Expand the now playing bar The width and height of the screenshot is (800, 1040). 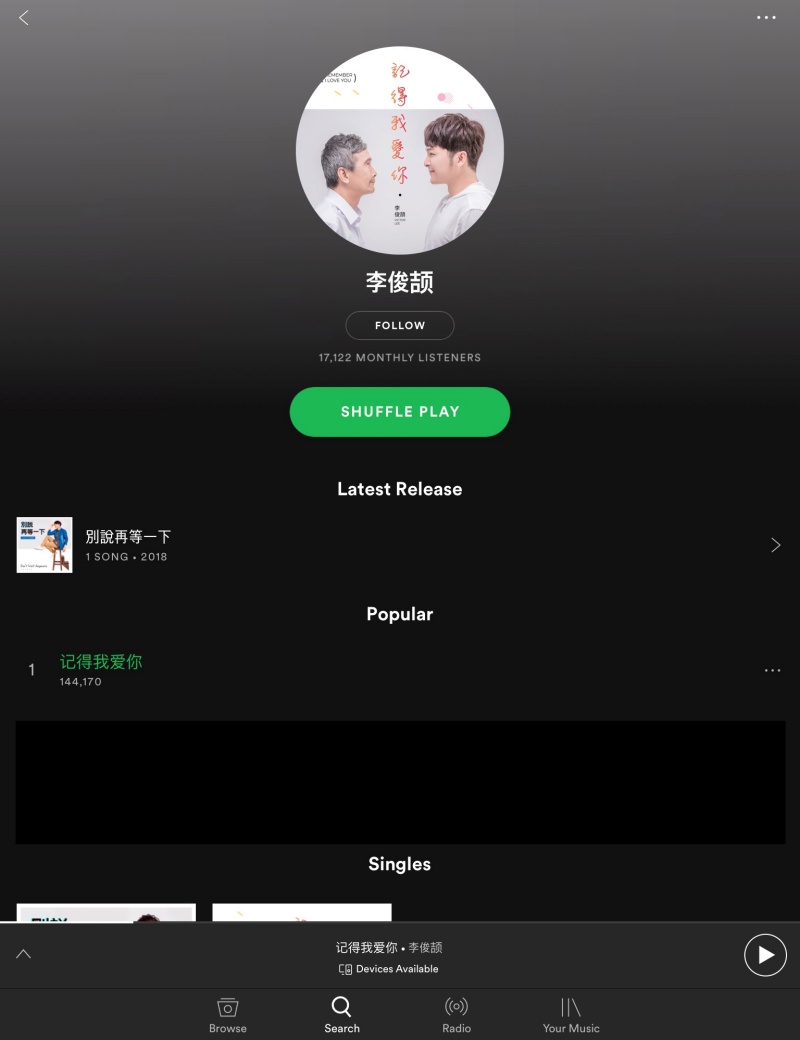(x=24, y=954)
